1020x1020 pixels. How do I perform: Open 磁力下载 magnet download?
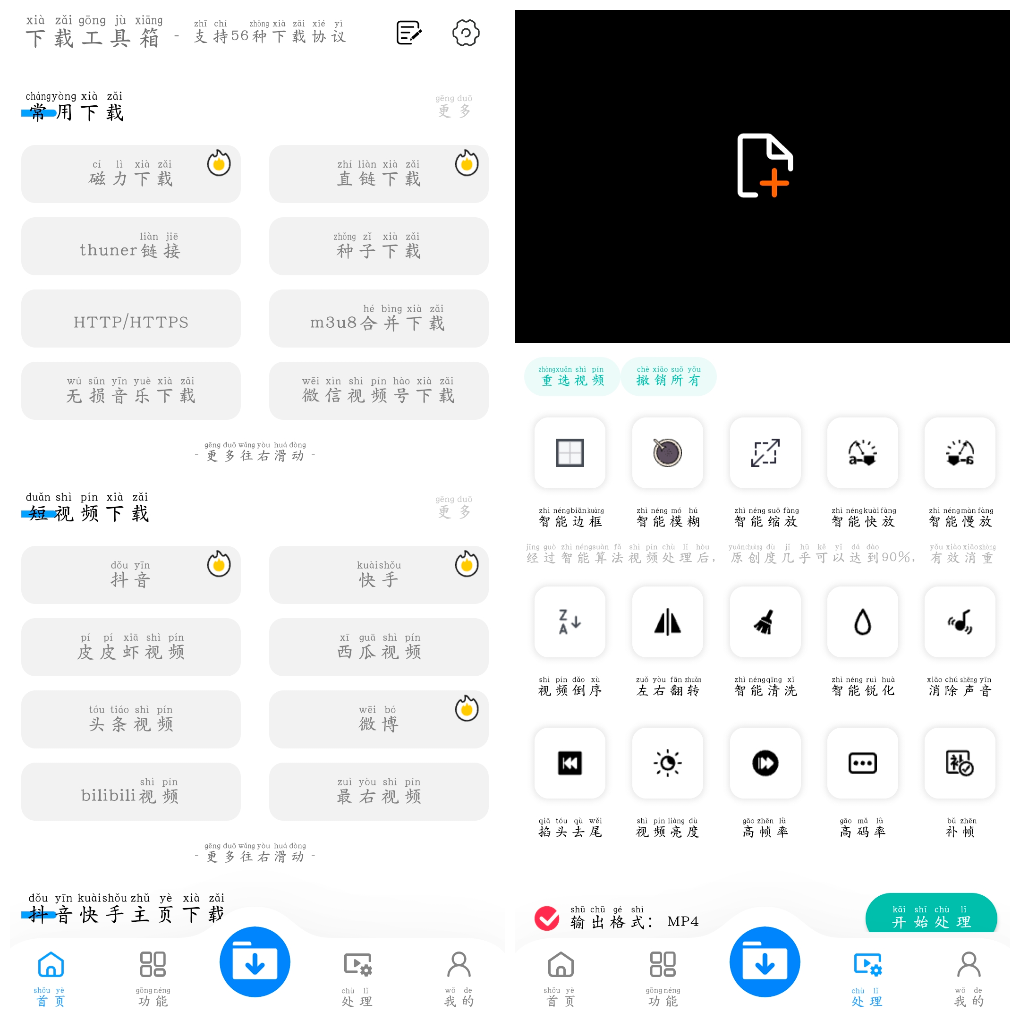coord(131,175)
